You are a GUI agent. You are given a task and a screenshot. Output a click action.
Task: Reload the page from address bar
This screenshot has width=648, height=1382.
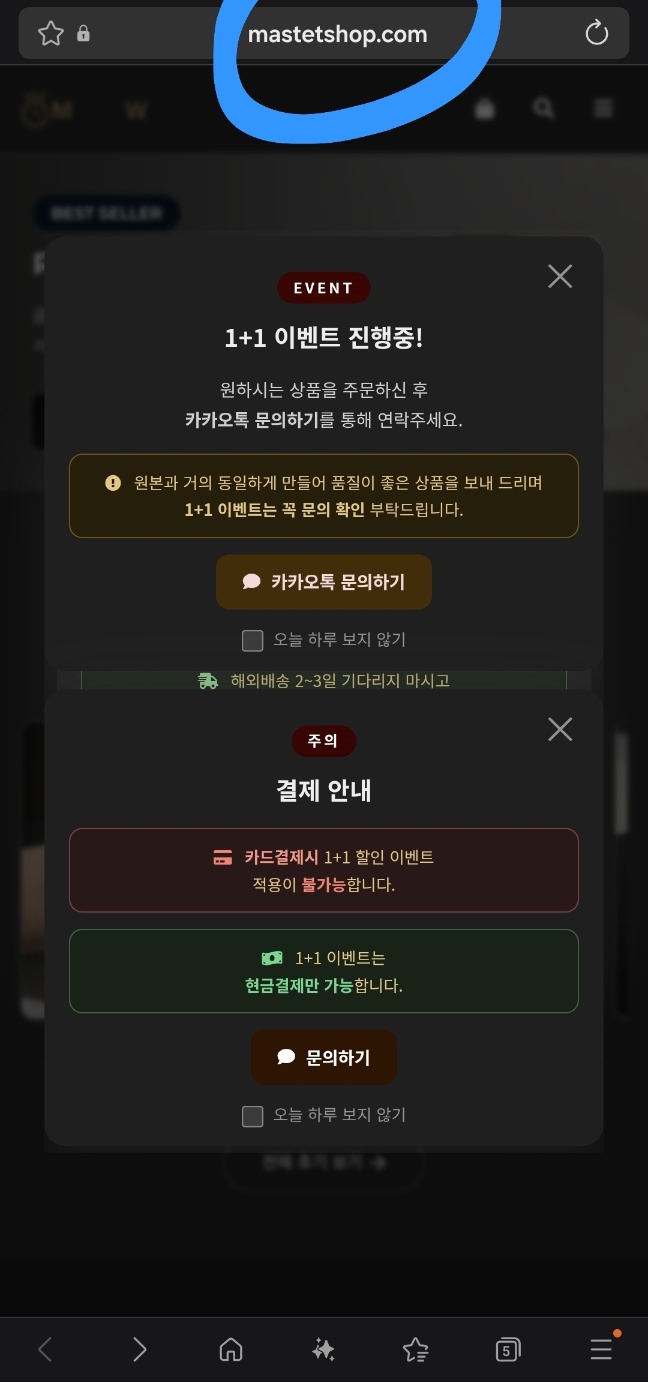coord(597,34)
